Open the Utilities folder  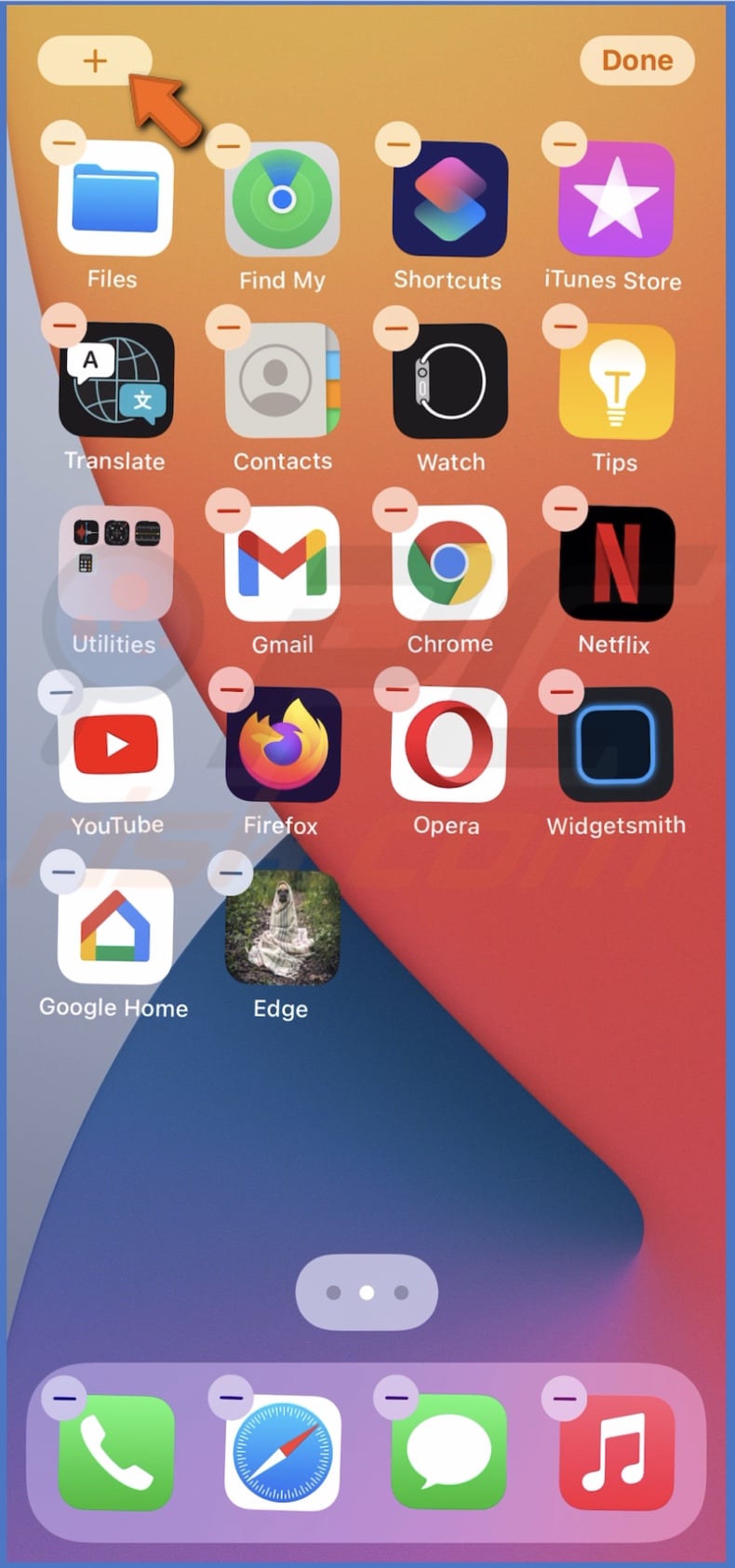(x=115, y=563)
